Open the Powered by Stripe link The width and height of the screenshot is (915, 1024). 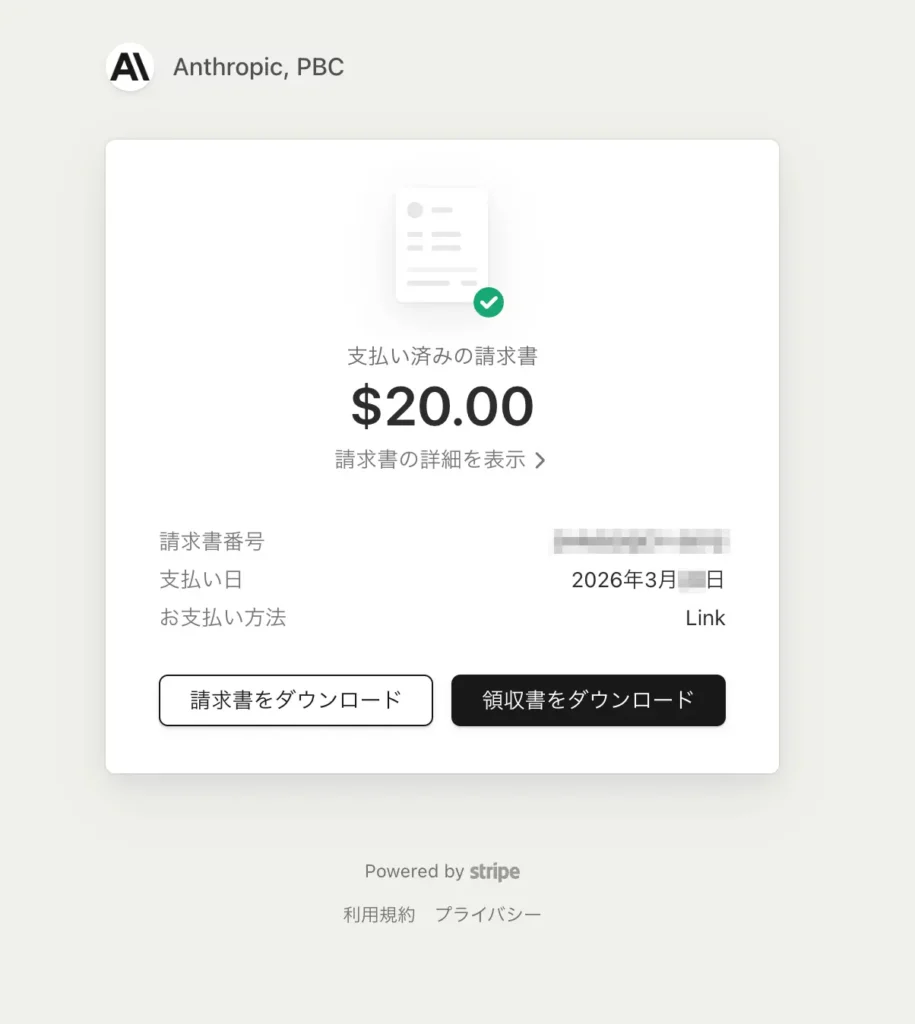pyautogui.click(x=442, y=871)
